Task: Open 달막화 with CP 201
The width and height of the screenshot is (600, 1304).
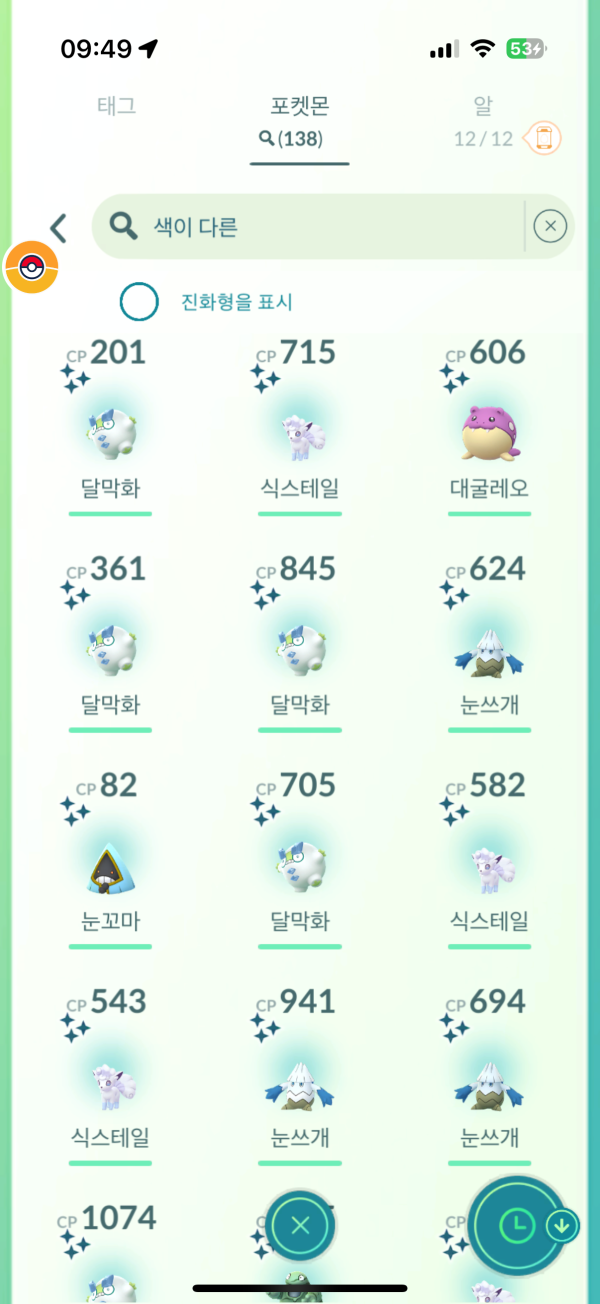Action: pyautogui.click(x=110, y=432)
